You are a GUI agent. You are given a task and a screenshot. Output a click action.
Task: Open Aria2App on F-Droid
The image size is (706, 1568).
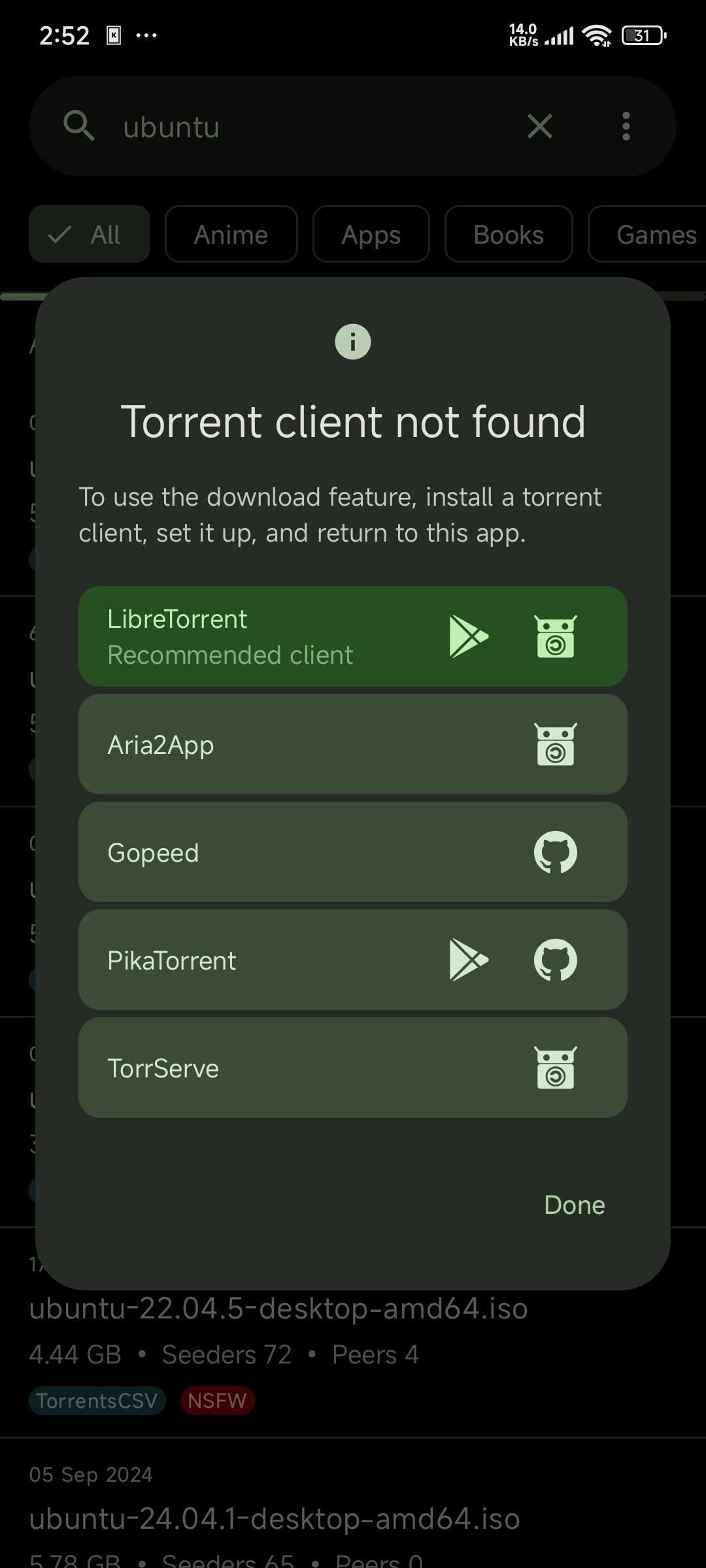pos(556,744)
